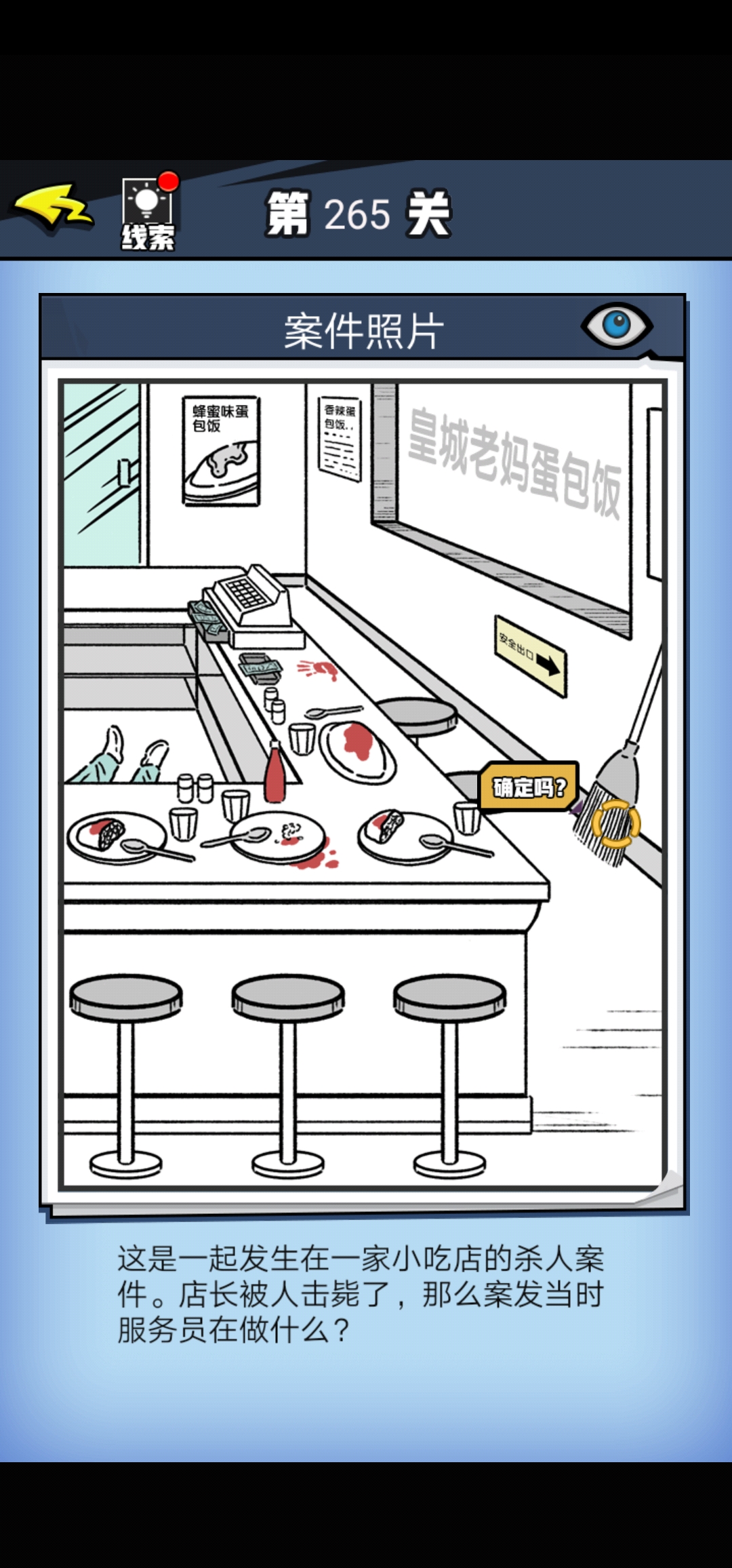Go back with the yellow arrow
Screen dimensions: 732x1568
pyautogui.click(x=53, y=207)
